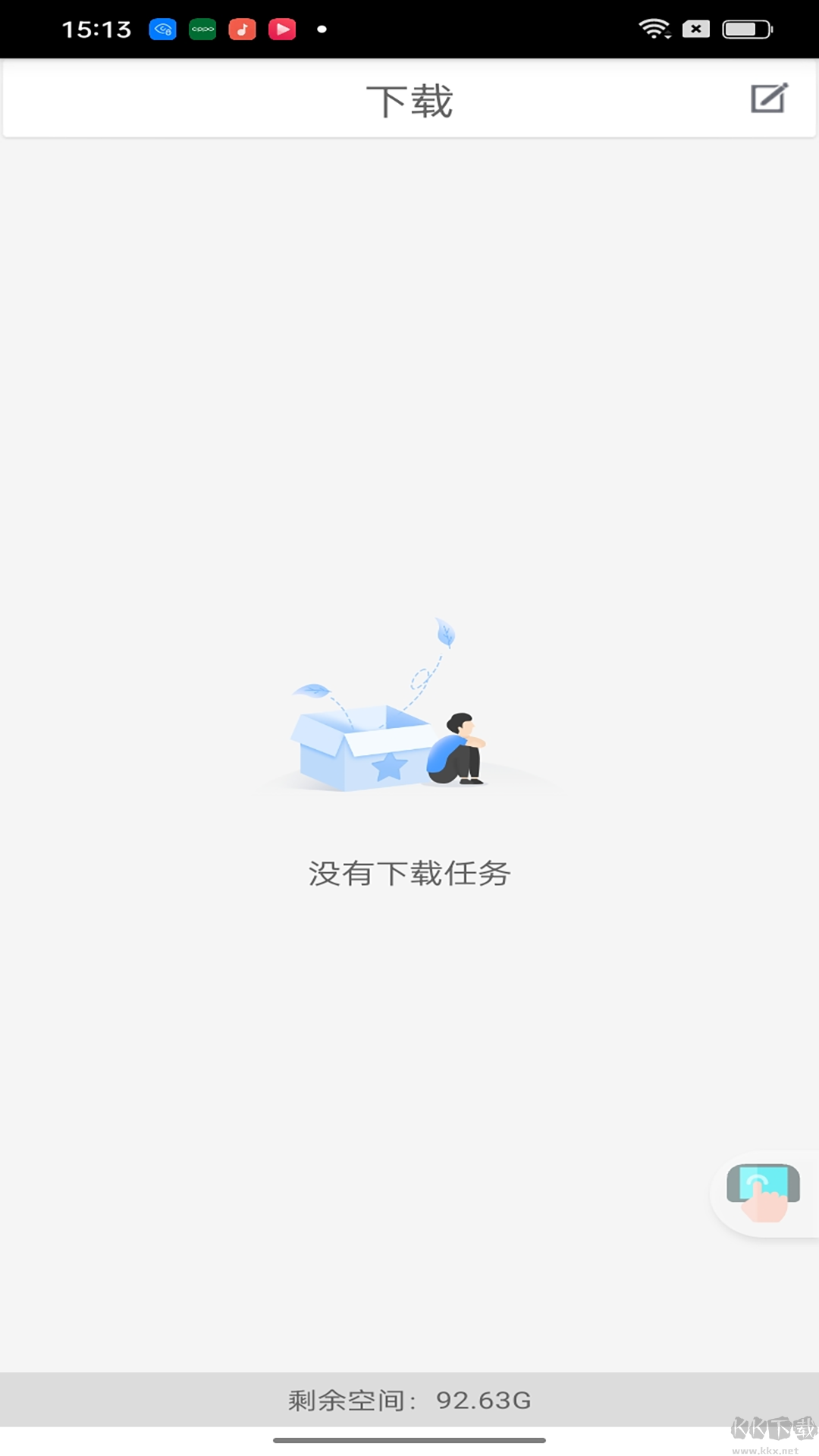The height and width of the screenshot is (1456, 819).
Task: Click the music app notification icon
Action: click(242, 29)
